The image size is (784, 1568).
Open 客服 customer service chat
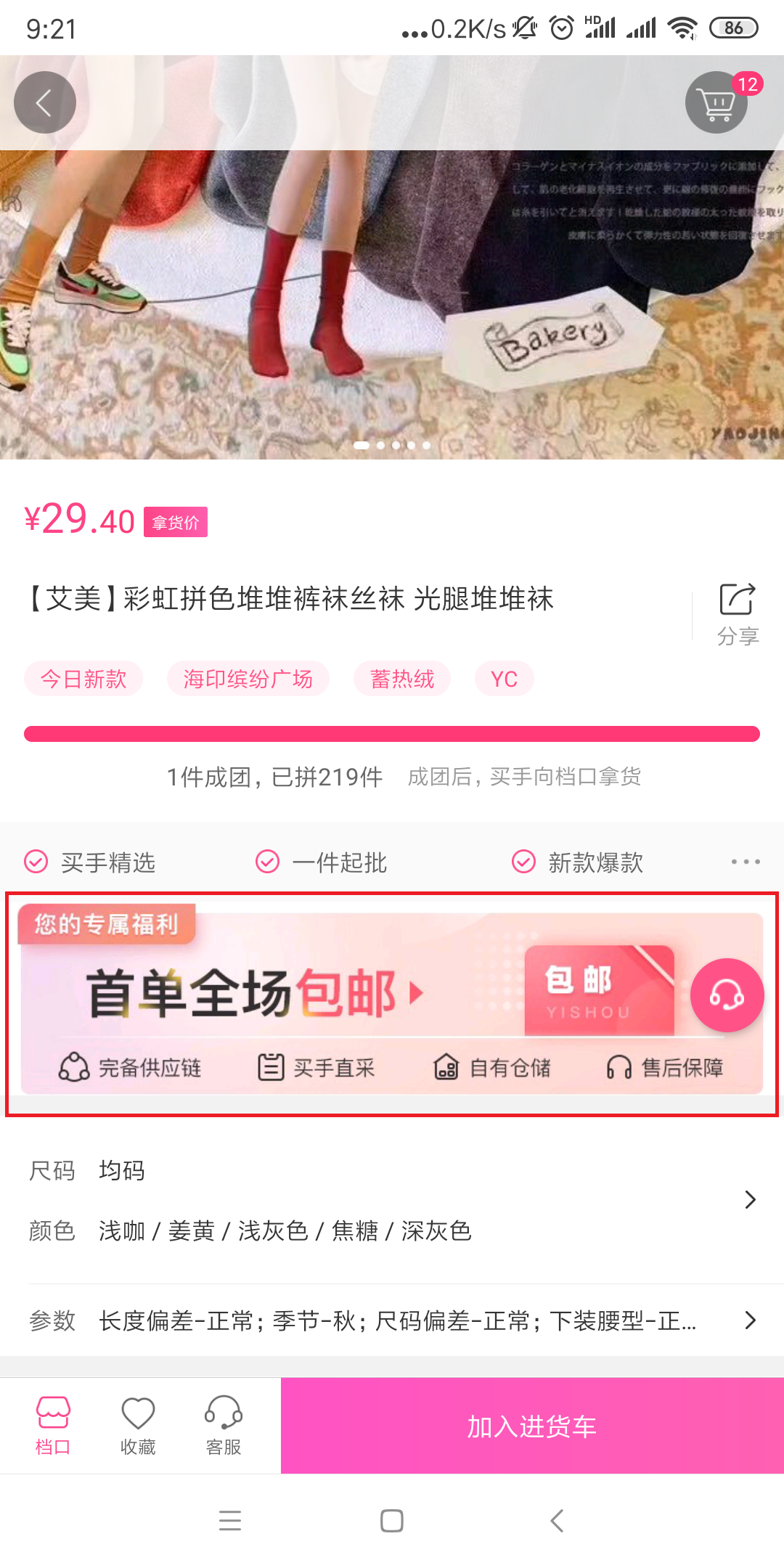pyautogui.click(x=224, y=1426)
